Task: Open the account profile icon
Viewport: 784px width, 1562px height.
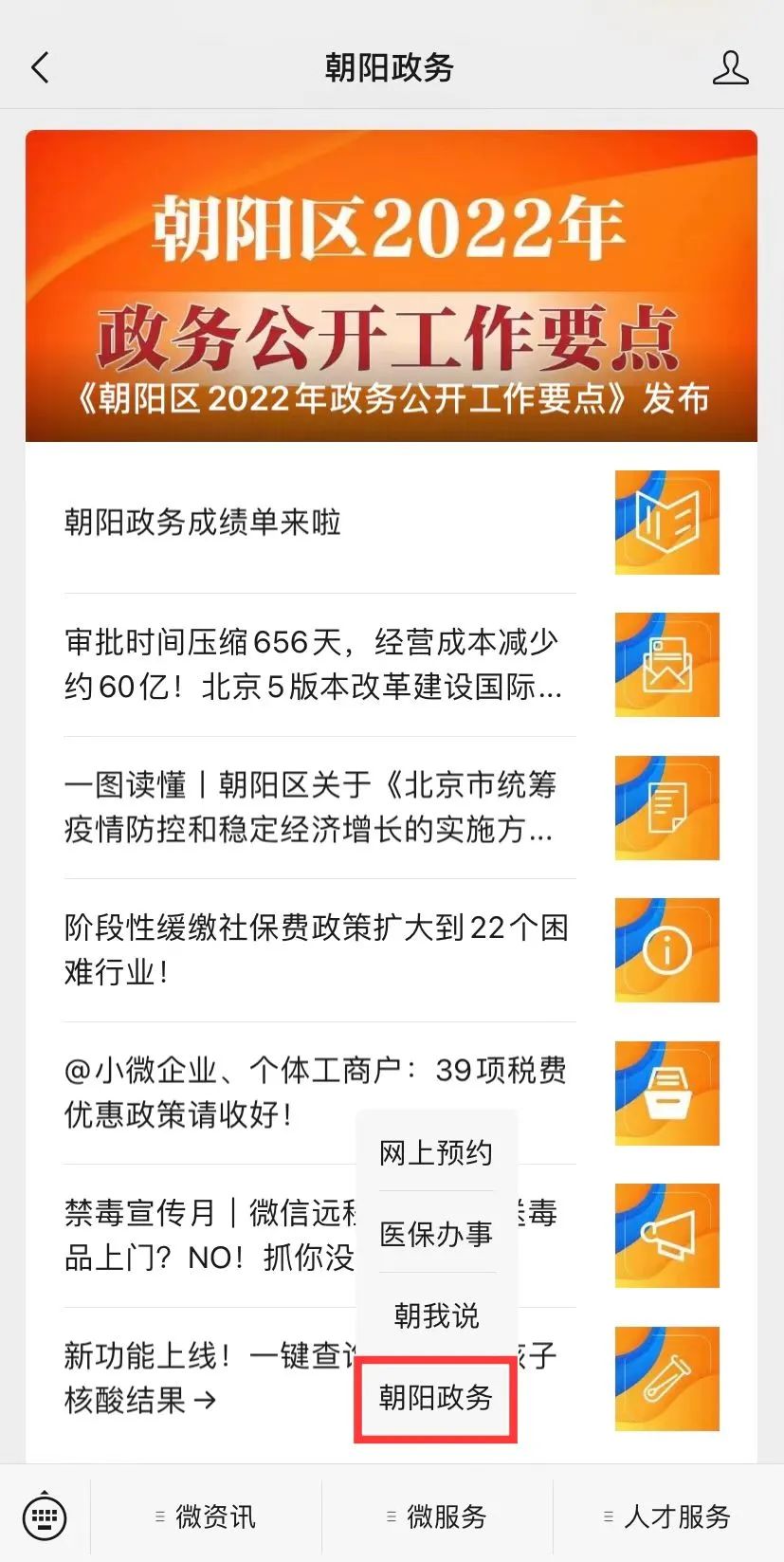Action: coord(730,68)
